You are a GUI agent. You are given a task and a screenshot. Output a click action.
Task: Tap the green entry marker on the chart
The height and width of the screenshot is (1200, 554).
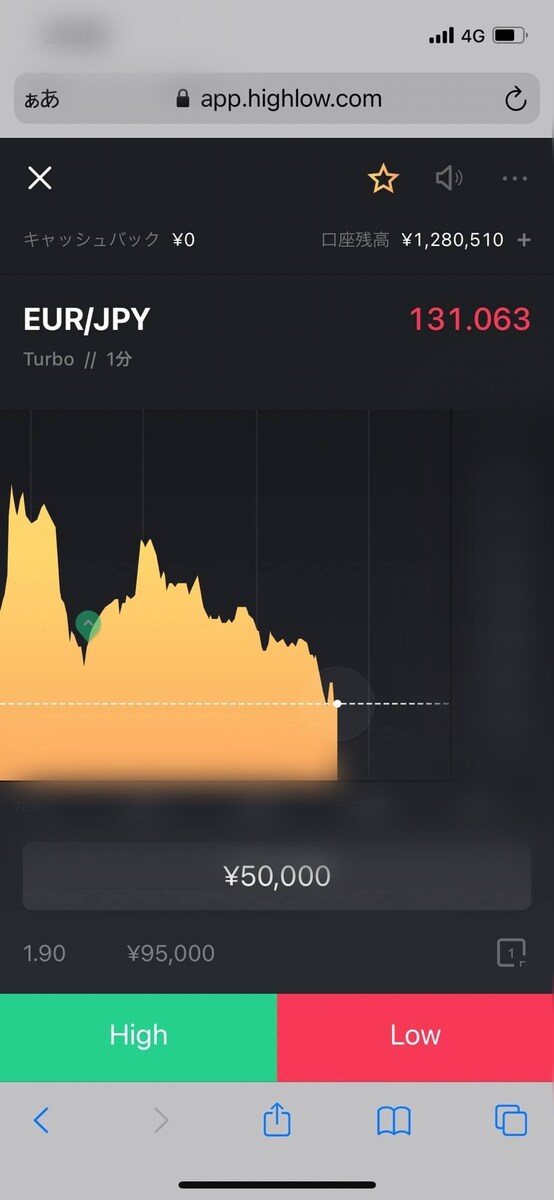[x=88, y=626]
